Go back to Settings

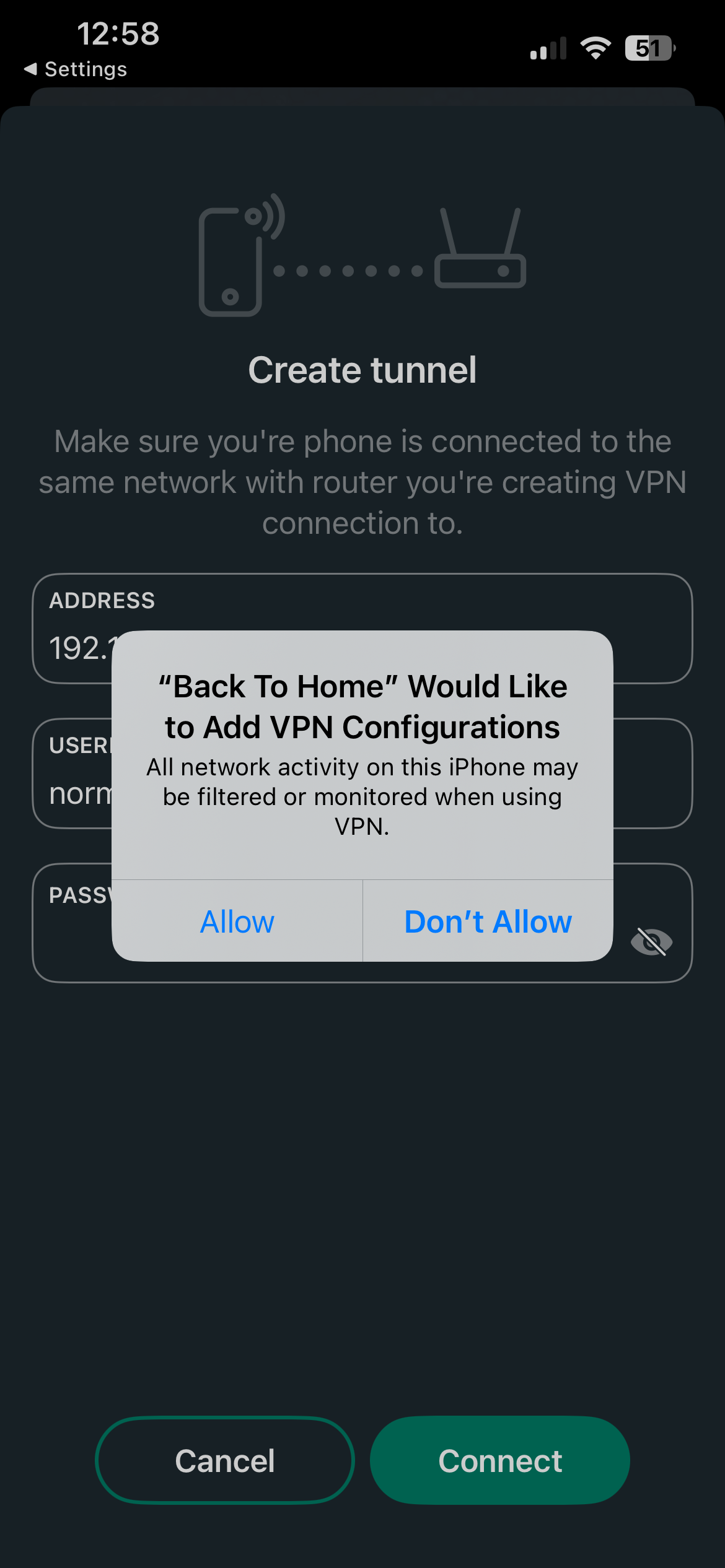[x=76, y=69]
